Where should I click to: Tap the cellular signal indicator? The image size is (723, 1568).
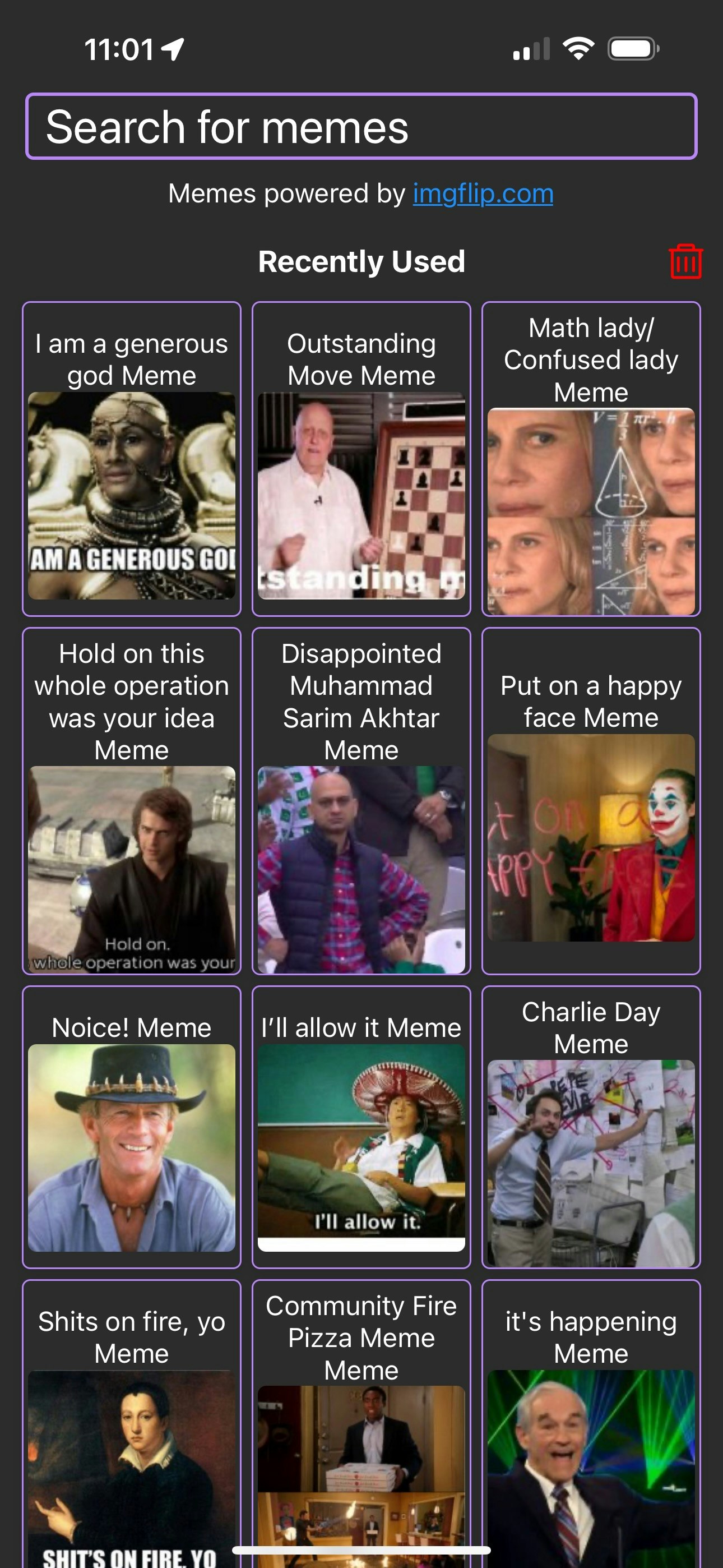coord(531,49)
